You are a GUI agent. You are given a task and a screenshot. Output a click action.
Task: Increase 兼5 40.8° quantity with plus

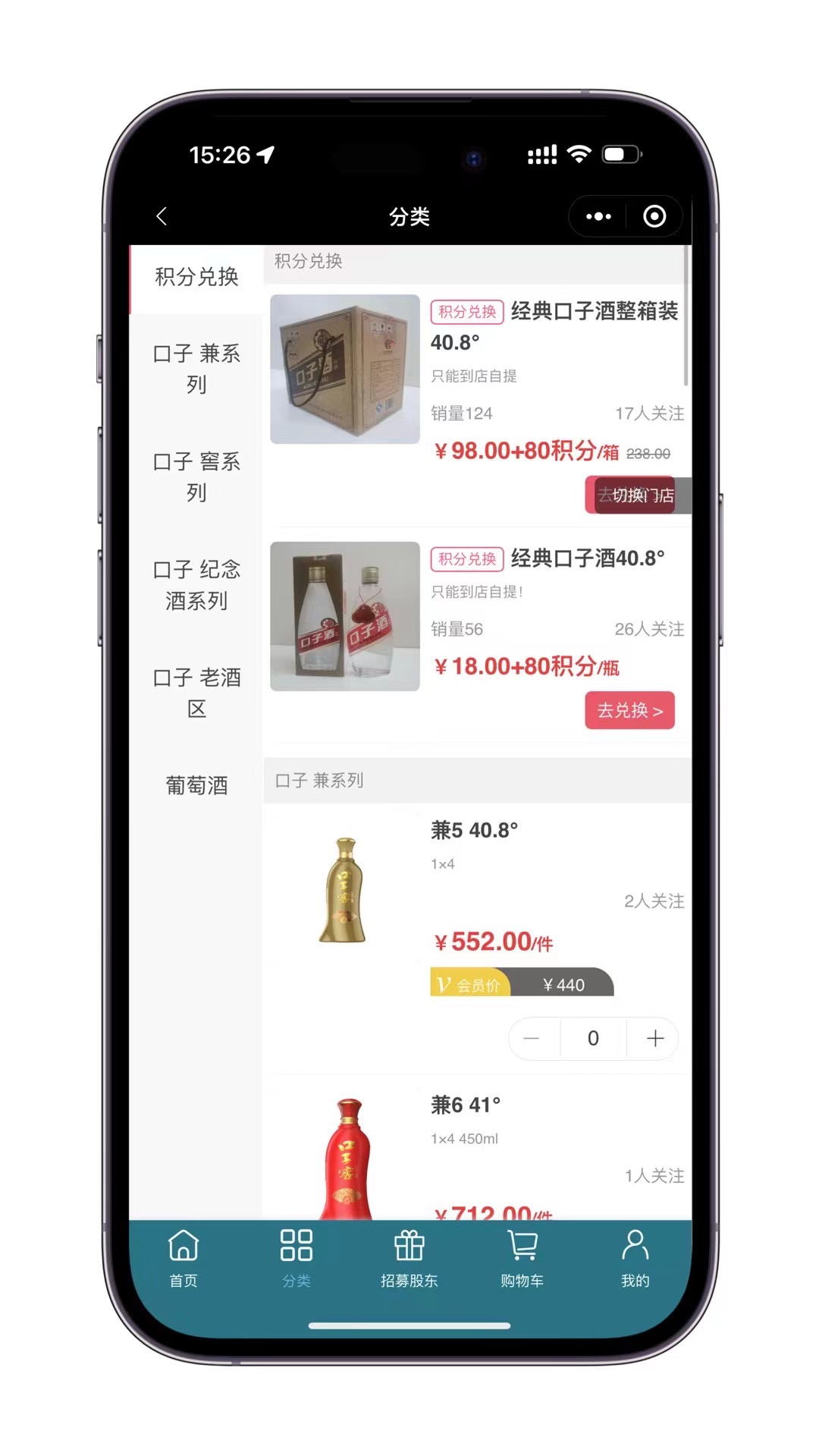coord(655,1039)
